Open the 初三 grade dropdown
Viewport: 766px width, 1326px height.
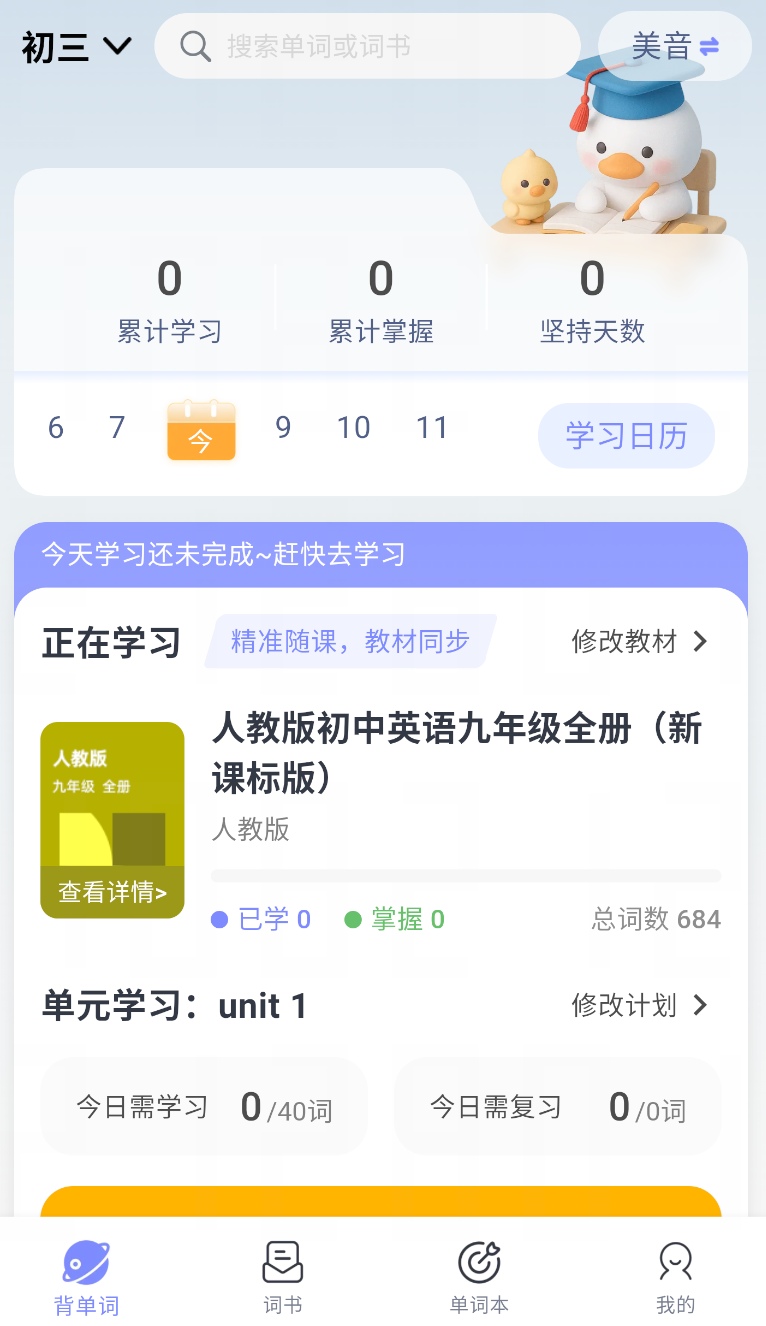[76, 47]
